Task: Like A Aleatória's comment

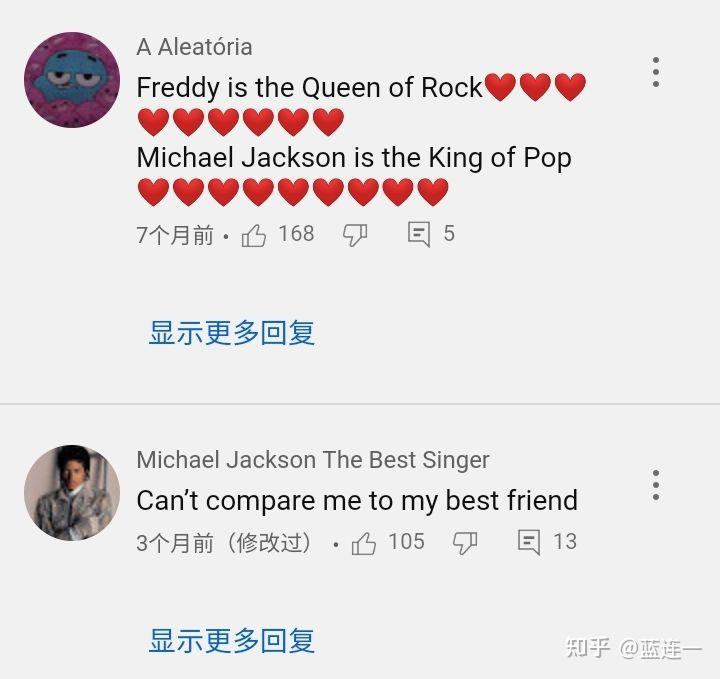Action: [254, 235]
